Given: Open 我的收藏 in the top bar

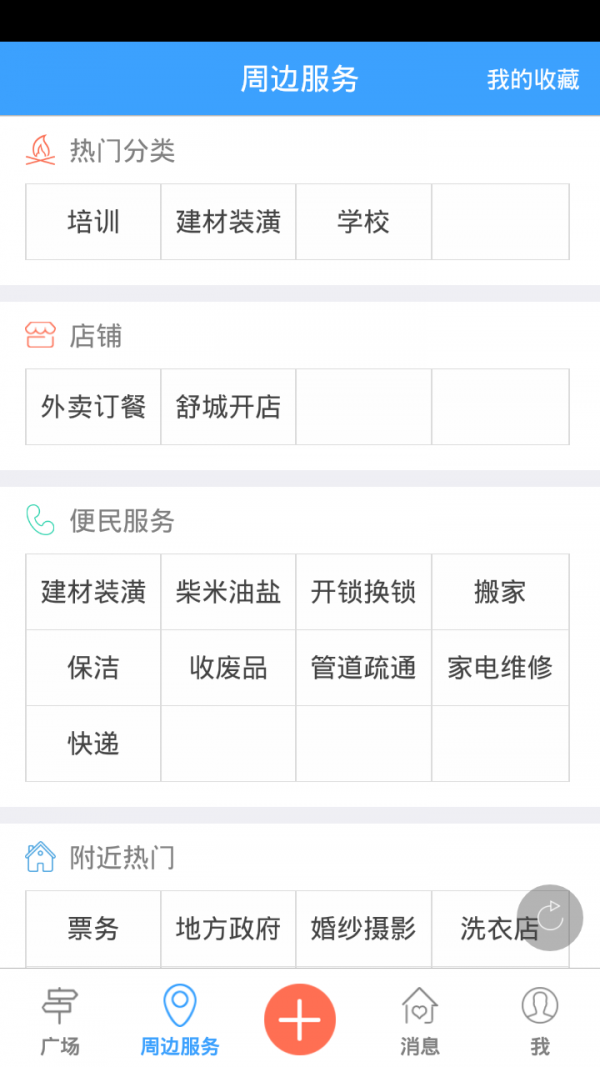Looking at the screenshot, I should pyautogui.click(x=533, y=80).
